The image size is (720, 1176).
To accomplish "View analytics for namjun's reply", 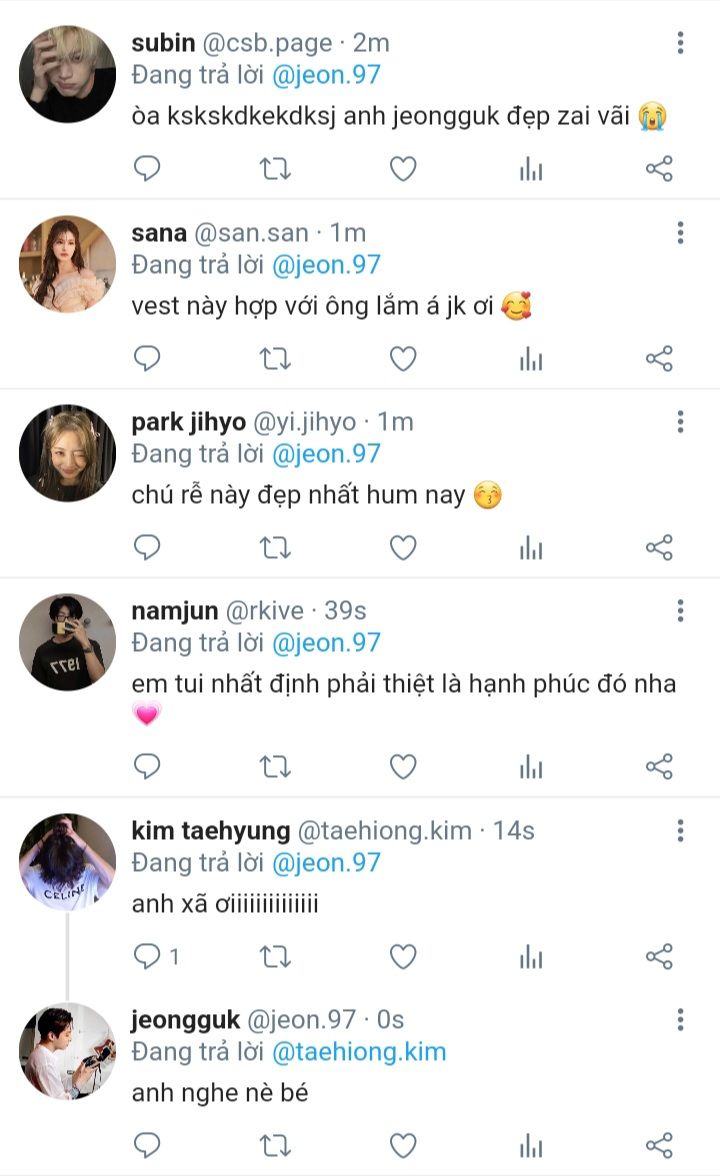I will pyautogui.click(x=531, y=767).
